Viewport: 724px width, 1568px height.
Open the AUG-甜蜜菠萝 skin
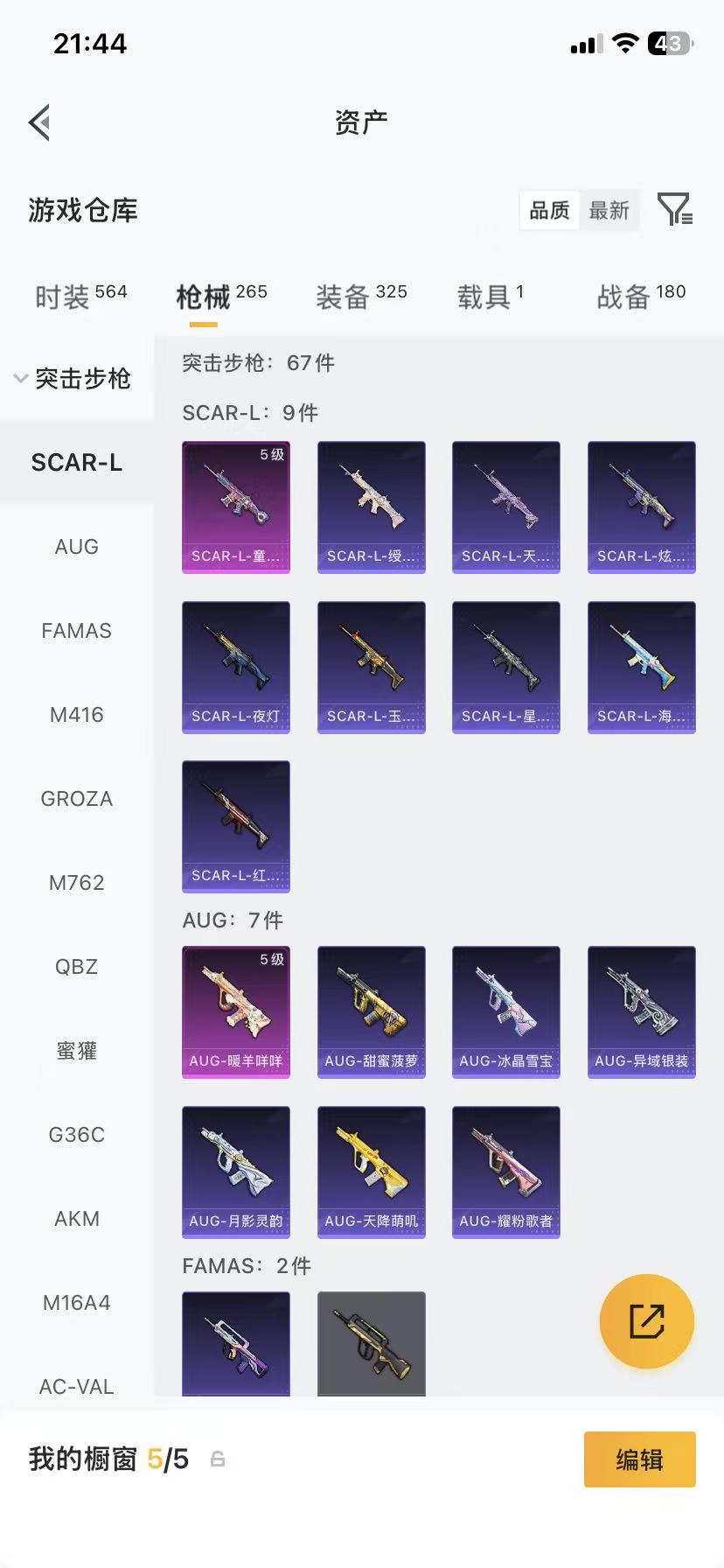point(372,1011)
